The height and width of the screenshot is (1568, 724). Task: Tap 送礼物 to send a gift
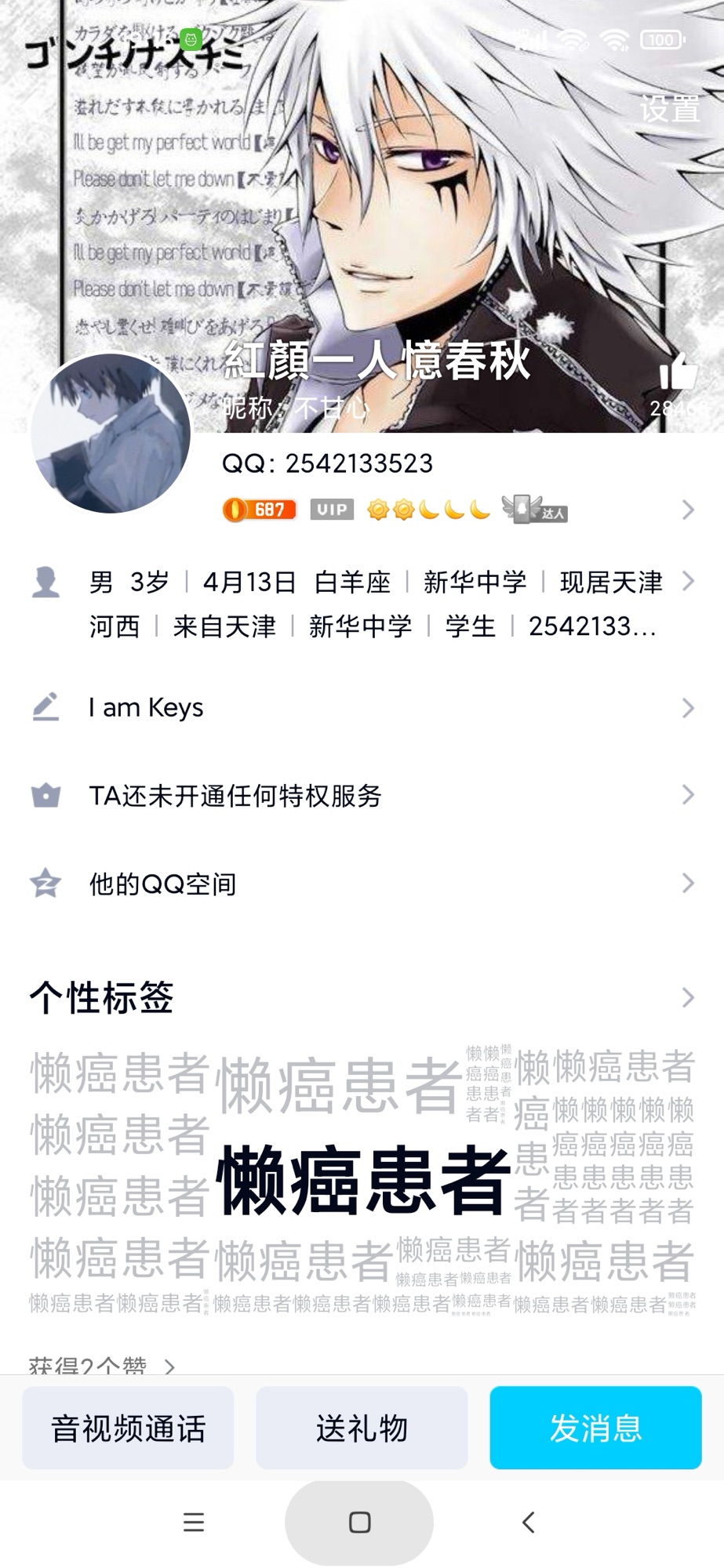pyautogui.click(x=362, y=1428)
